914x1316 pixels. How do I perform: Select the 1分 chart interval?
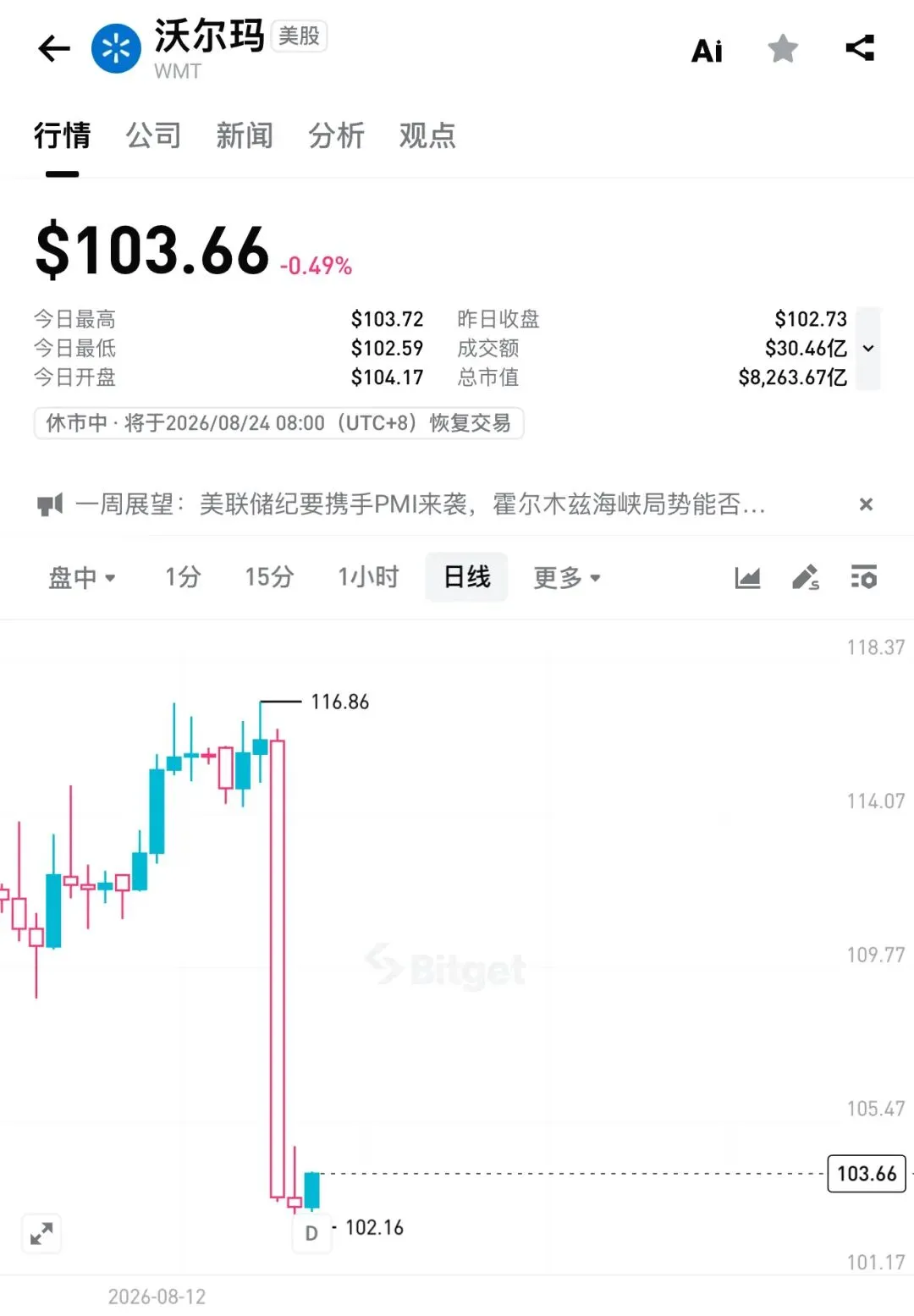(x=183, y=577)
